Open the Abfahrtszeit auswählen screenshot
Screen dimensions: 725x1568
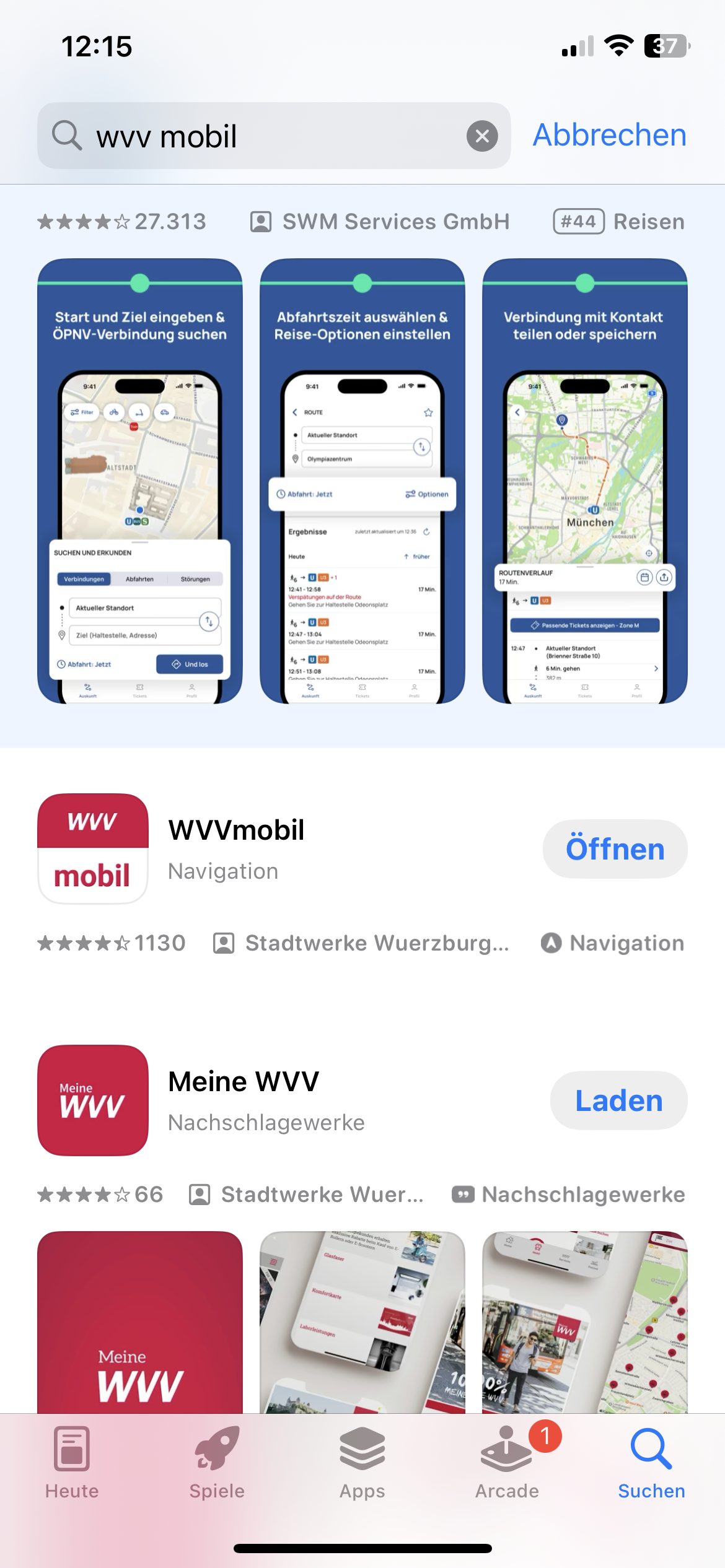tap(362, 481)
